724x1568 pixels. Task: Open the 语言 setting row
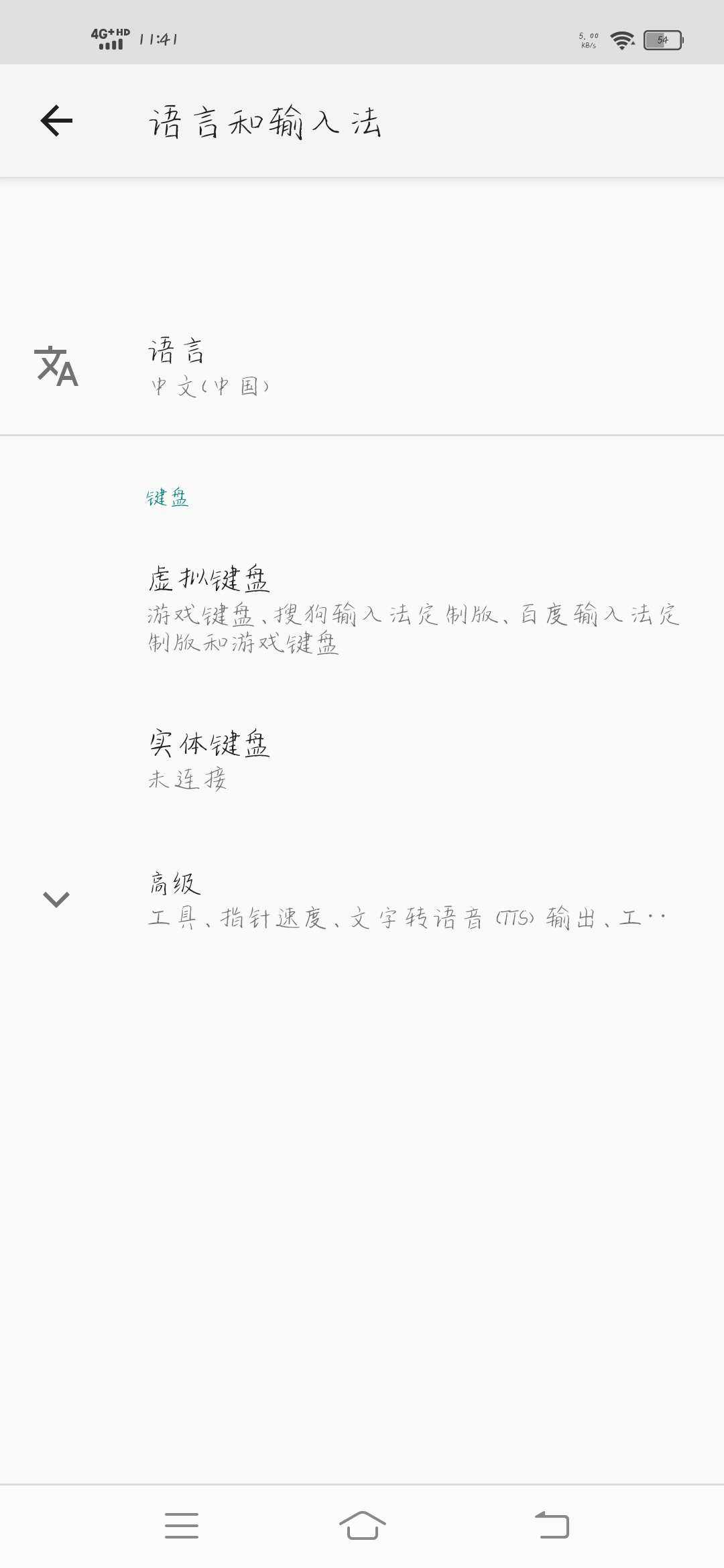coord(362,367)
